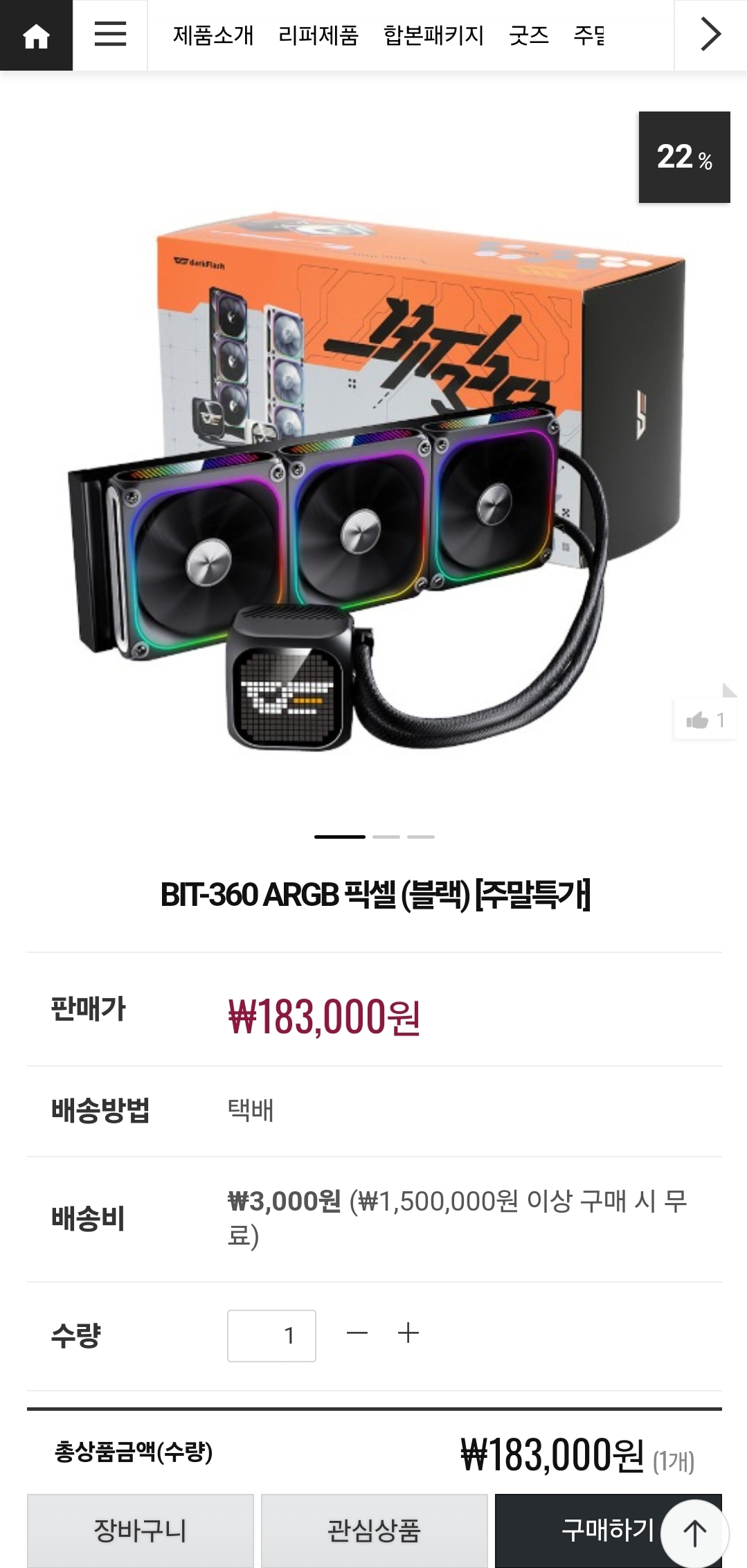Viewport: 747px width, 1568px height.
Task: Switch to the 리퍼제품 tab
Action: tap(318, 35)
